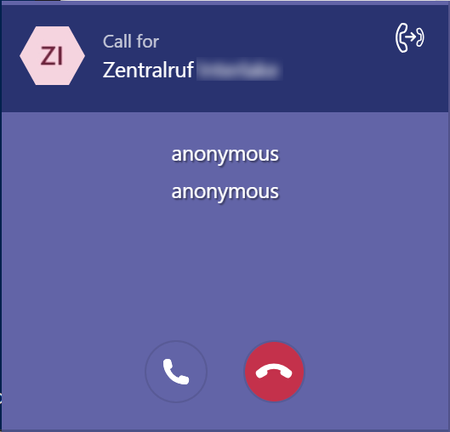This screenshot has width=450, height=432.
Task: Decline the call with the red button
Action: (274, 371)
